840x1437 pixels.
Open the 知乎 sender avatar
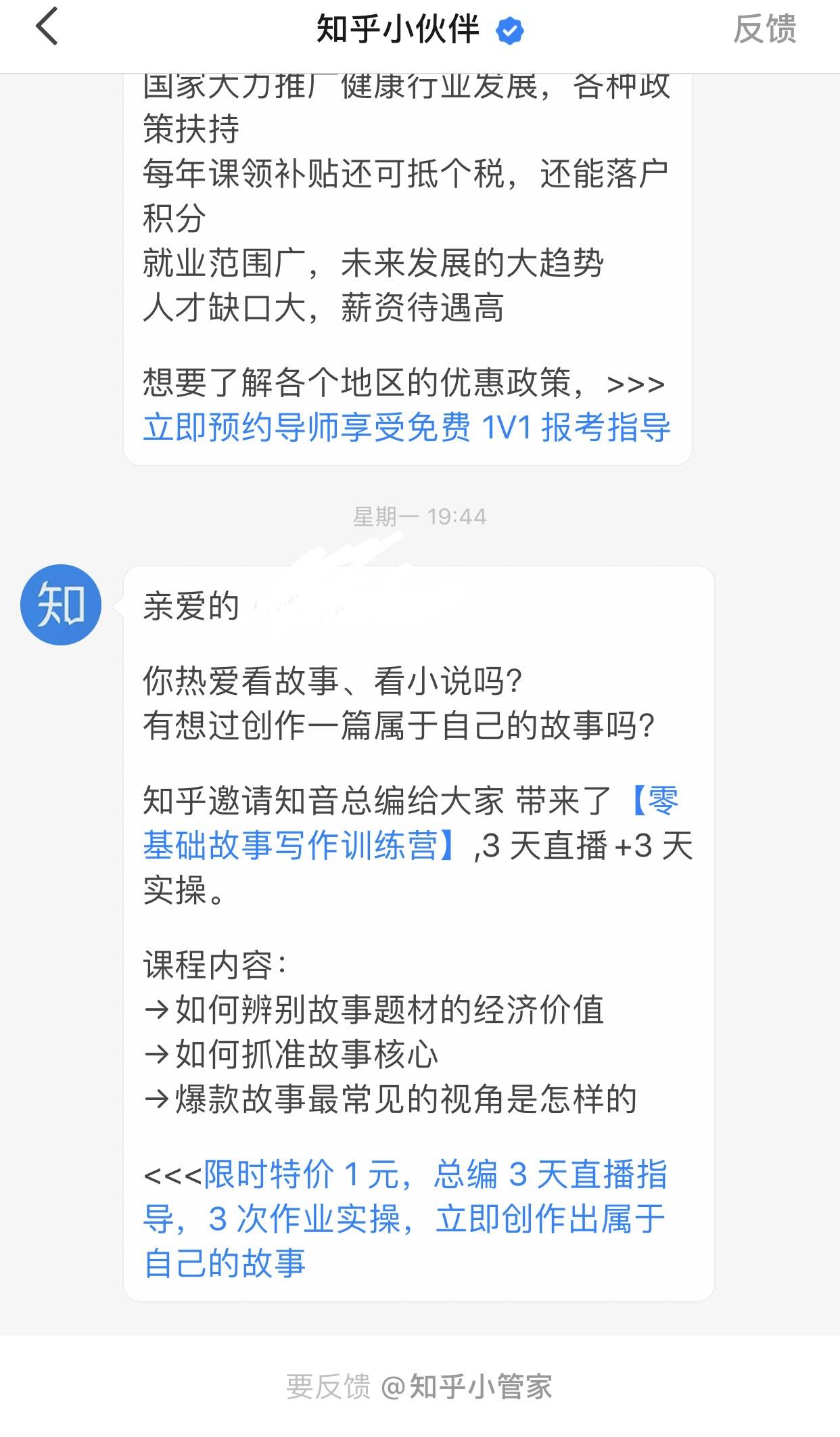pyautogui.click(x=61, y=605)
